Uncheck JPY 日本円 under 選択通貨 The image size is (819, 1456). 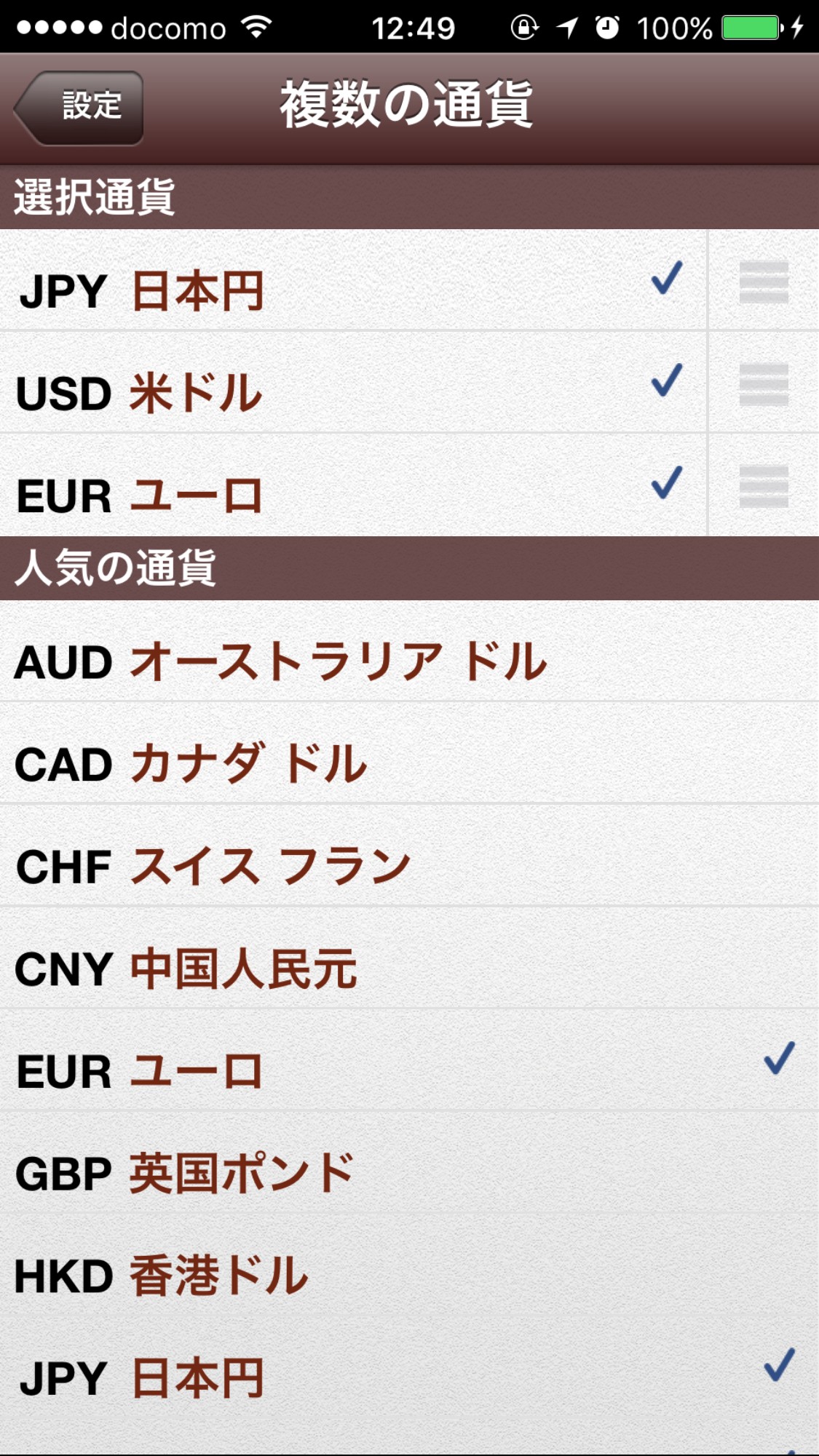pos(353,282)
